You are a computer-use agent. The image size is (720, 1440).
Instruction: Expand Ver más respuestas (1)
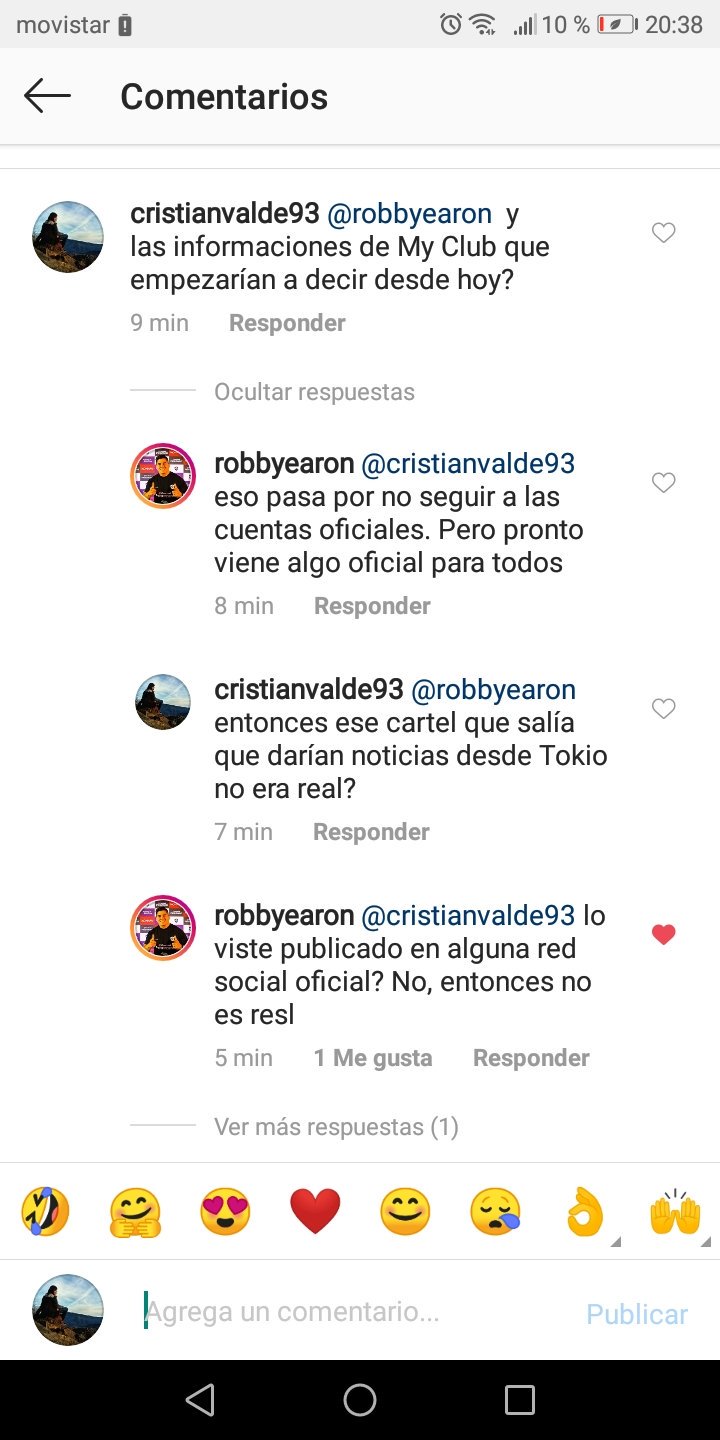coord(336,1127)
